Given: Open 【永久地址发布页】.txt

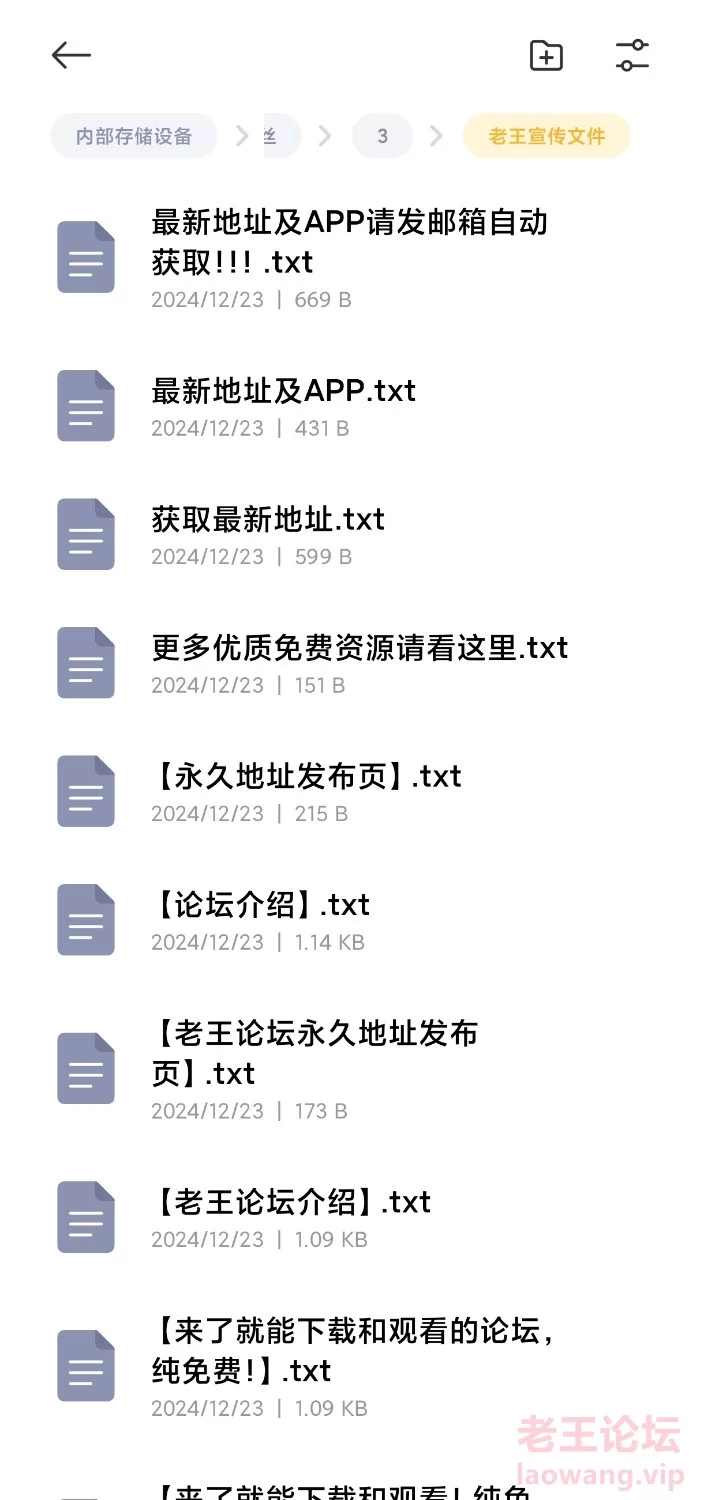Looking at the screenshot, I should pos(352,791).
